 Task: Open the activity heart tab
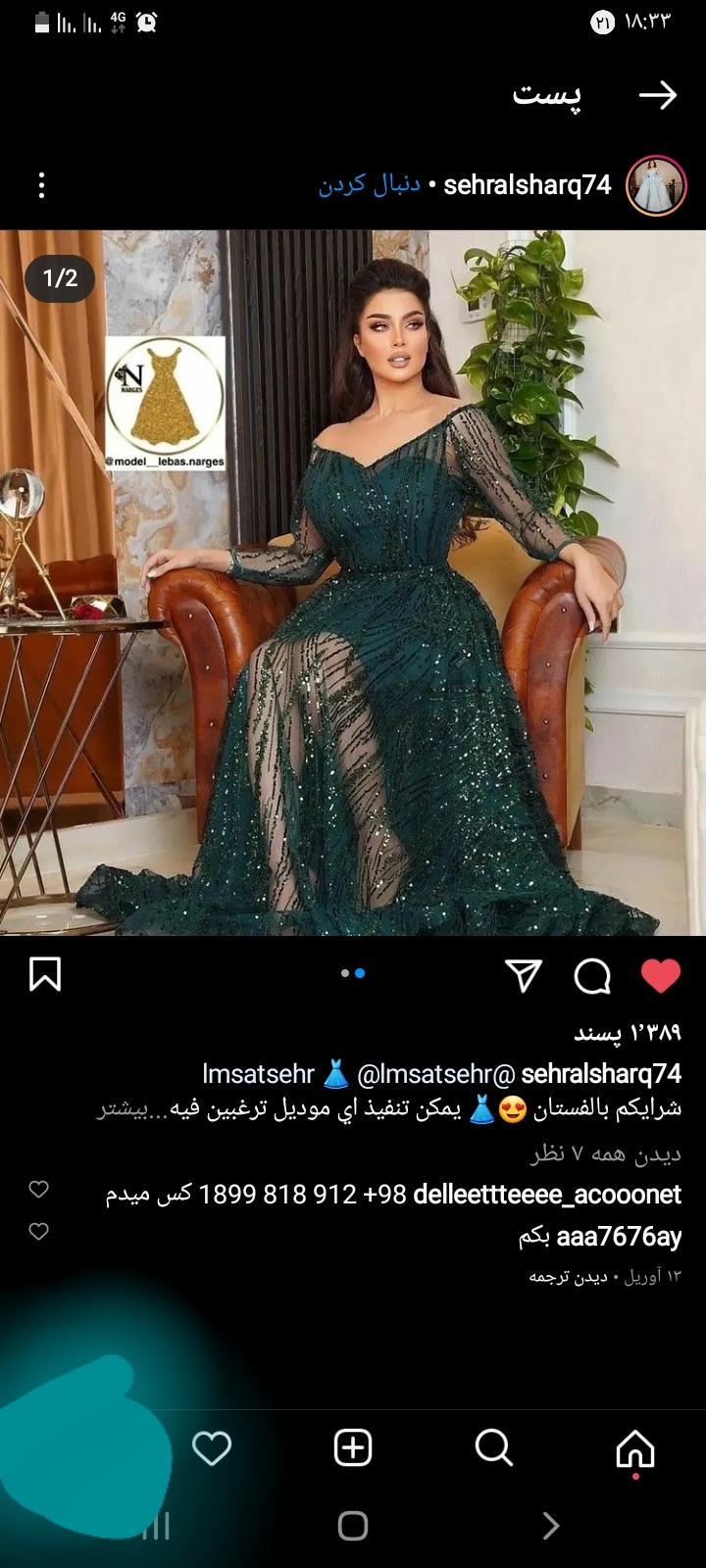point(212,1448)
